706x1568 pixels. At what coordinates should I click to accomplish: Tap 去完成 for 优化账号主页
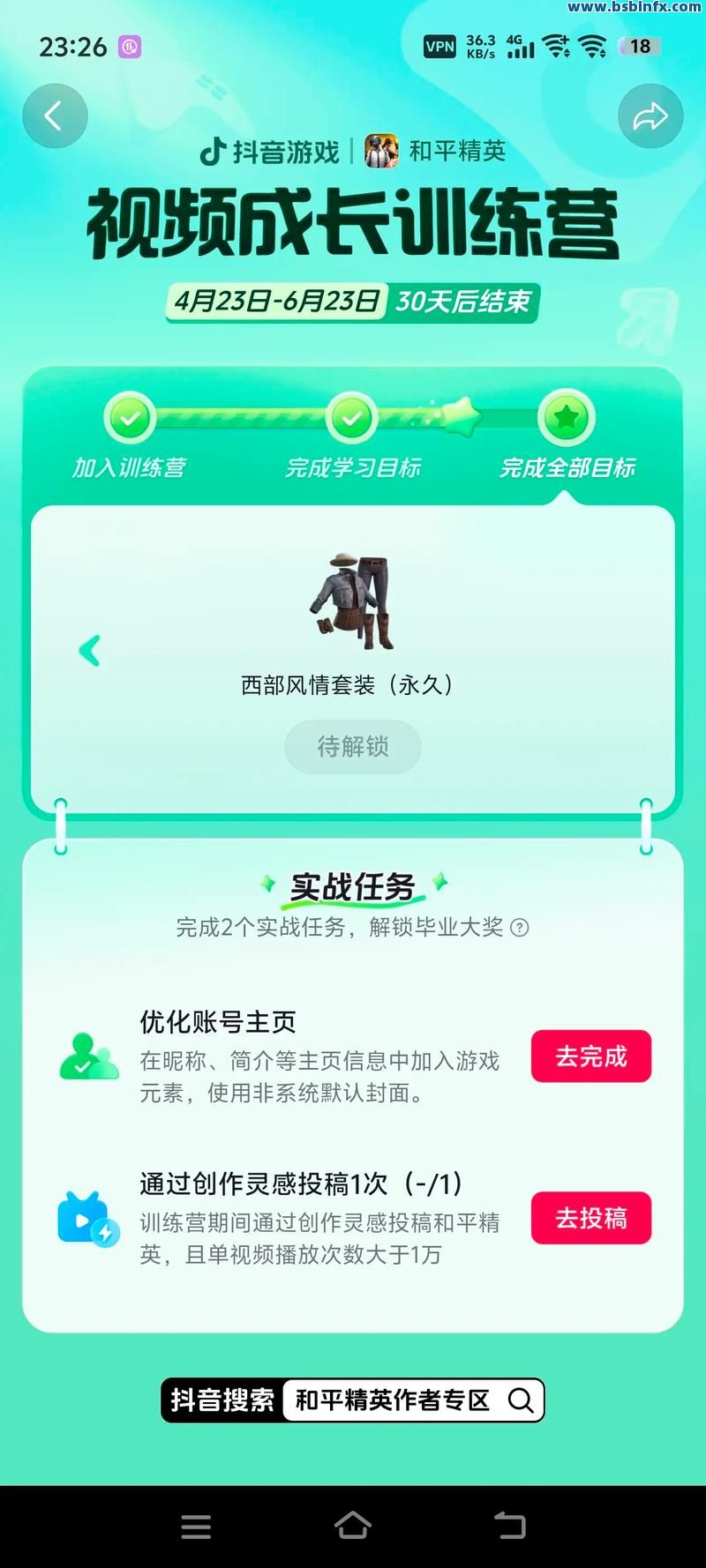pyautogui.click(x=590, y=1056)
